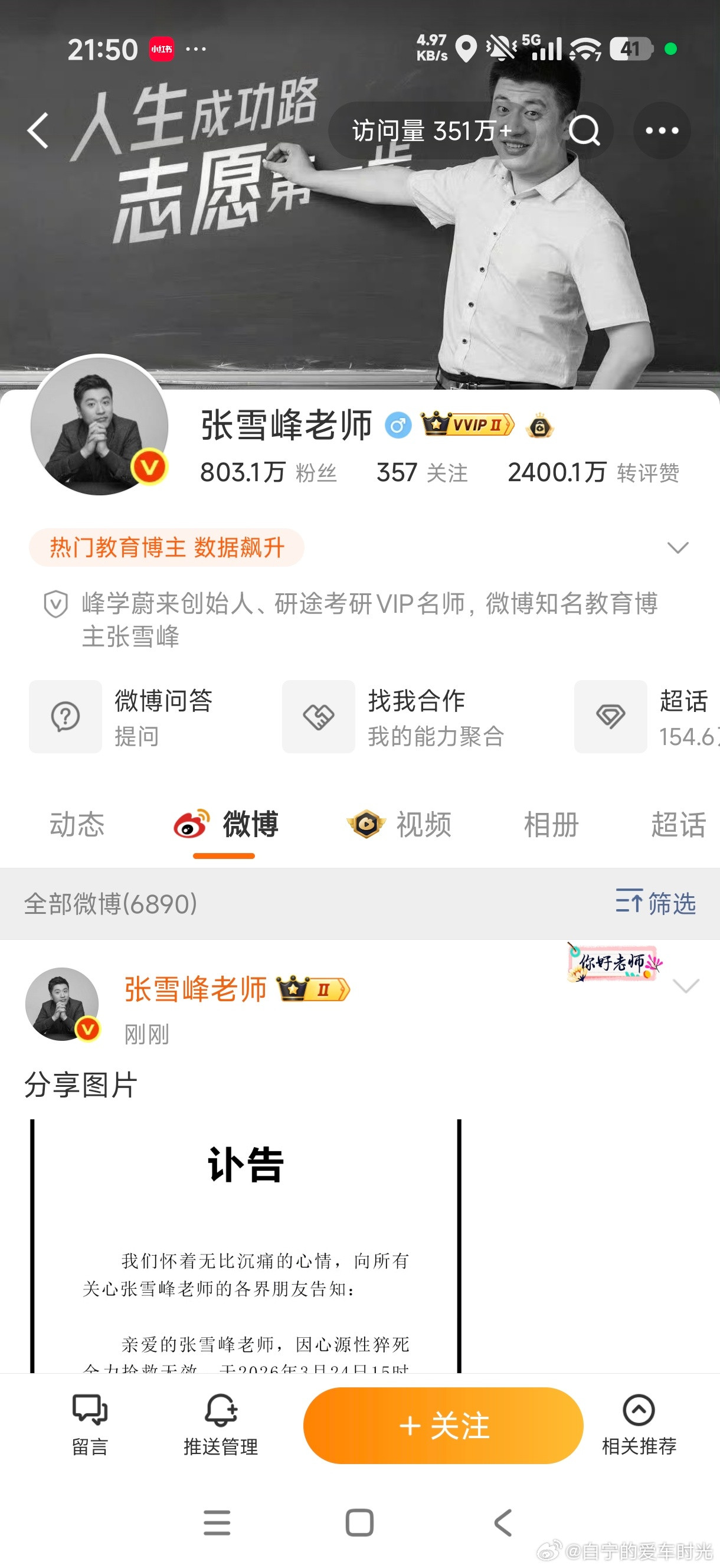Viewport: 720px width, 1568px height.
Task: Tap the VVIP II membership badge
Action: (467, 426)
